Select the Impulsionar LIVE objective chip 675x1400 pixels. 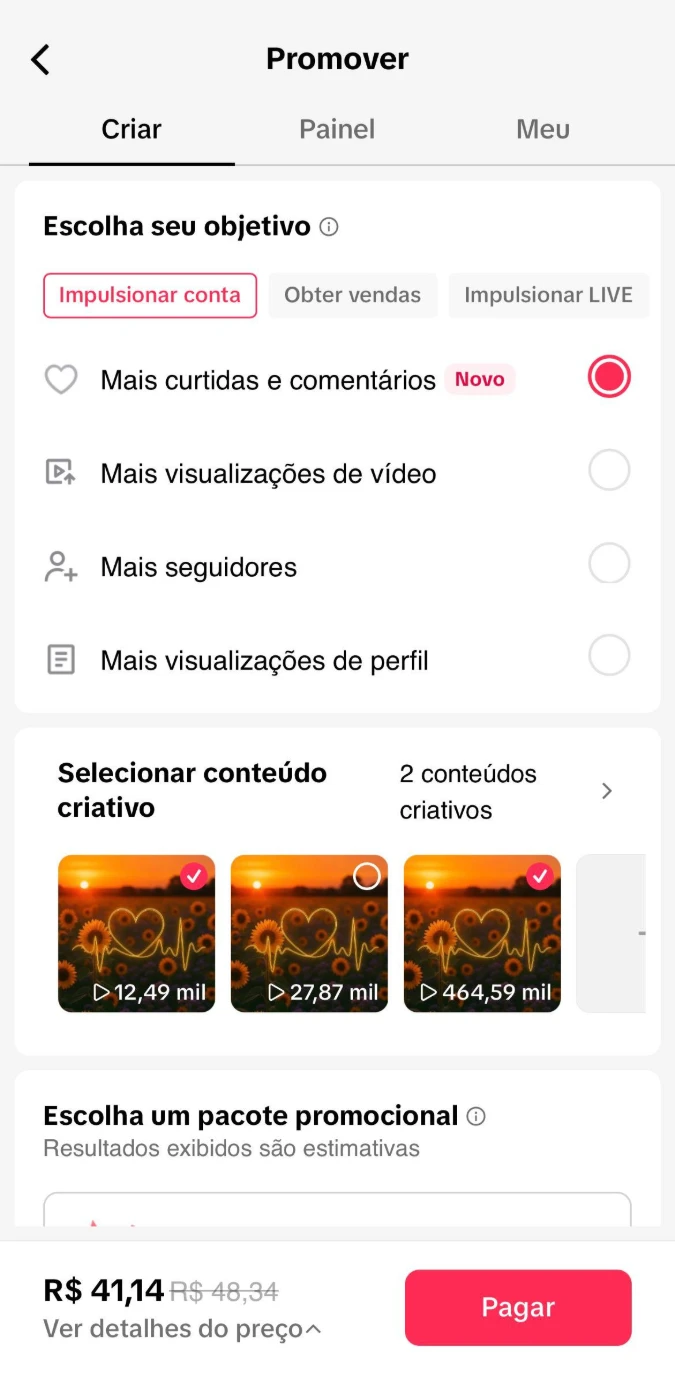pyautogui.click(x=548, y=295)
